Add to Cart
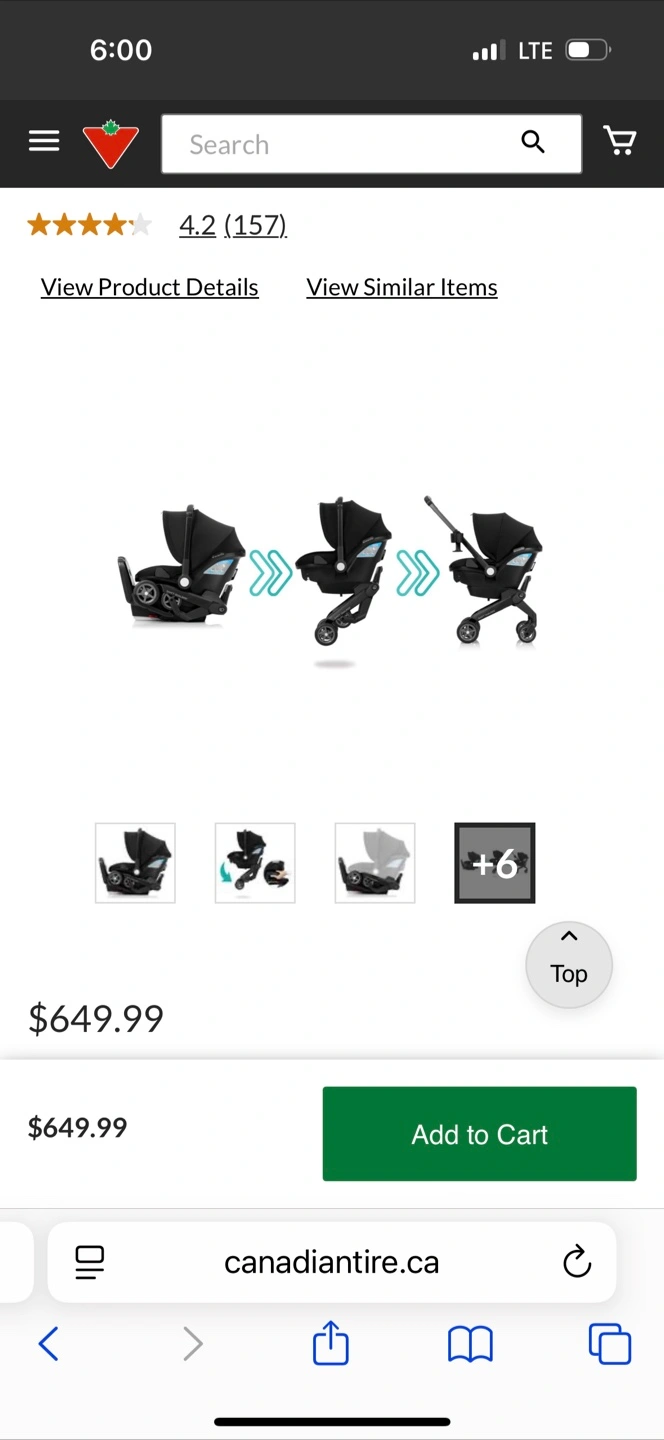664x1440 pixels. click(479, 1134)
